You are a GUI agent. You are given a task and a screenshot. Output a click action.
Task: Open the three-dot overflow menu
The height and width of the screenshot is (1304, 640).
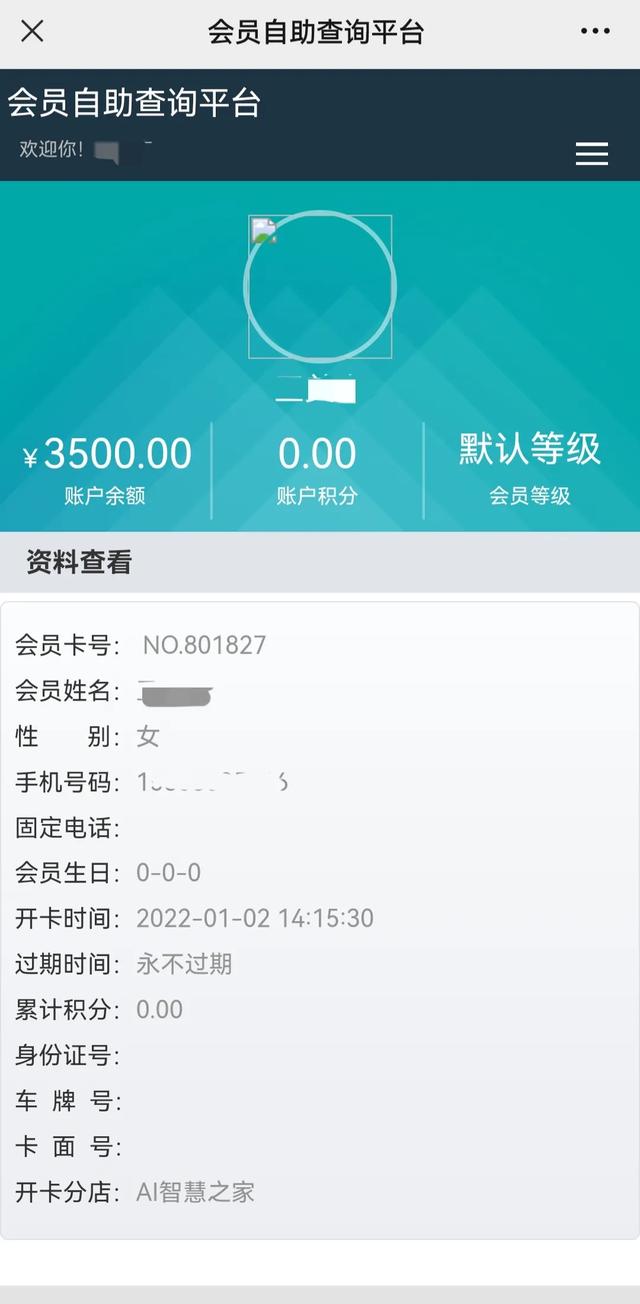[595, 31]
